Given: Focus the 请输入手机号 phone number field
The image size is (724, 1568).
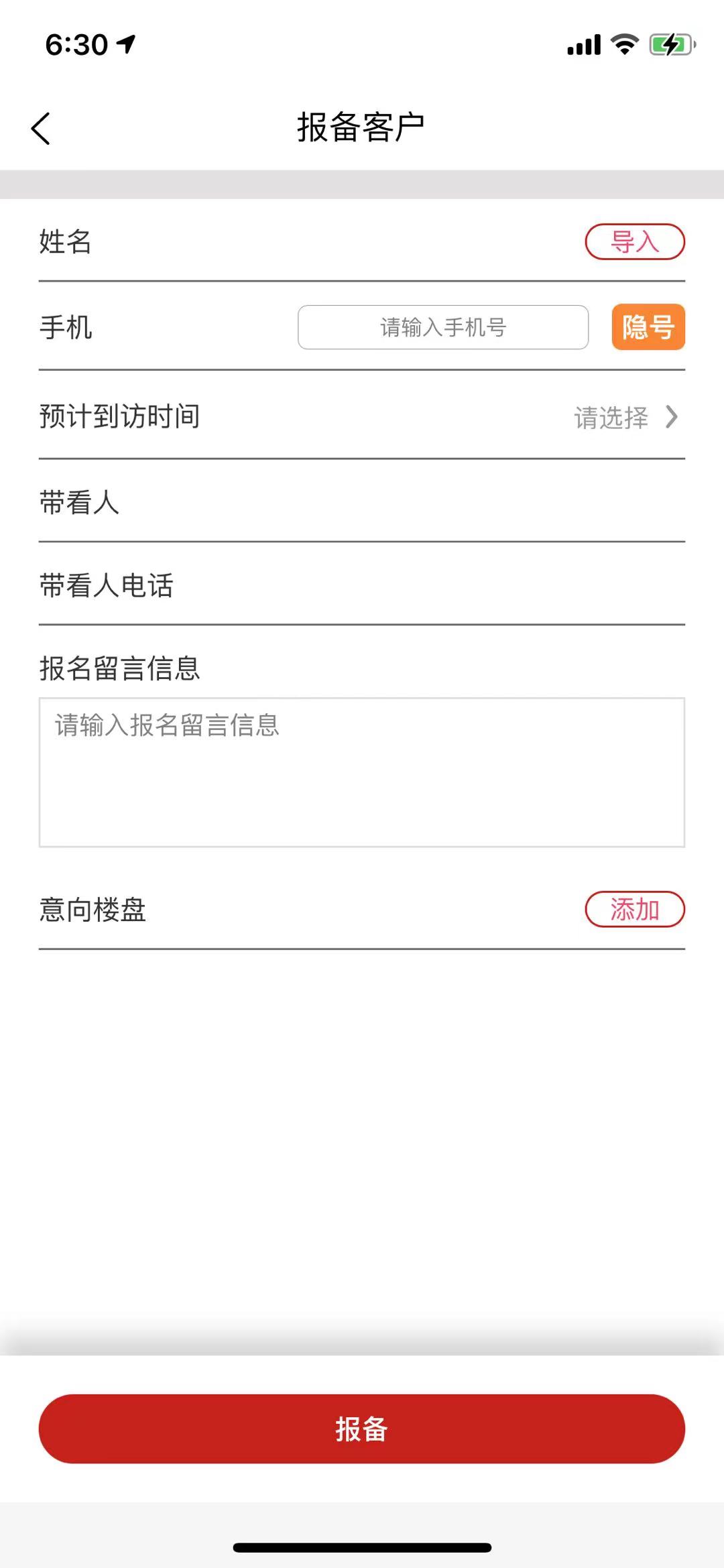Looking at the screenshot, I should 442,327.
